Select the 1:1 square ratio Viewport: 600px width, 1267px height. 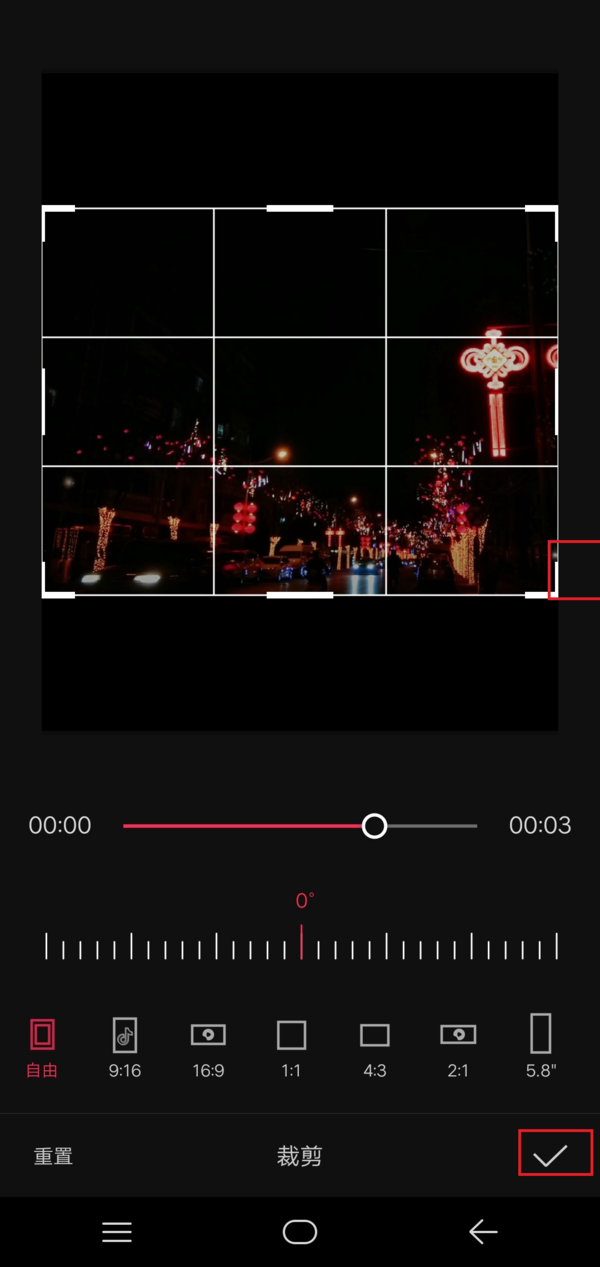291,1046
